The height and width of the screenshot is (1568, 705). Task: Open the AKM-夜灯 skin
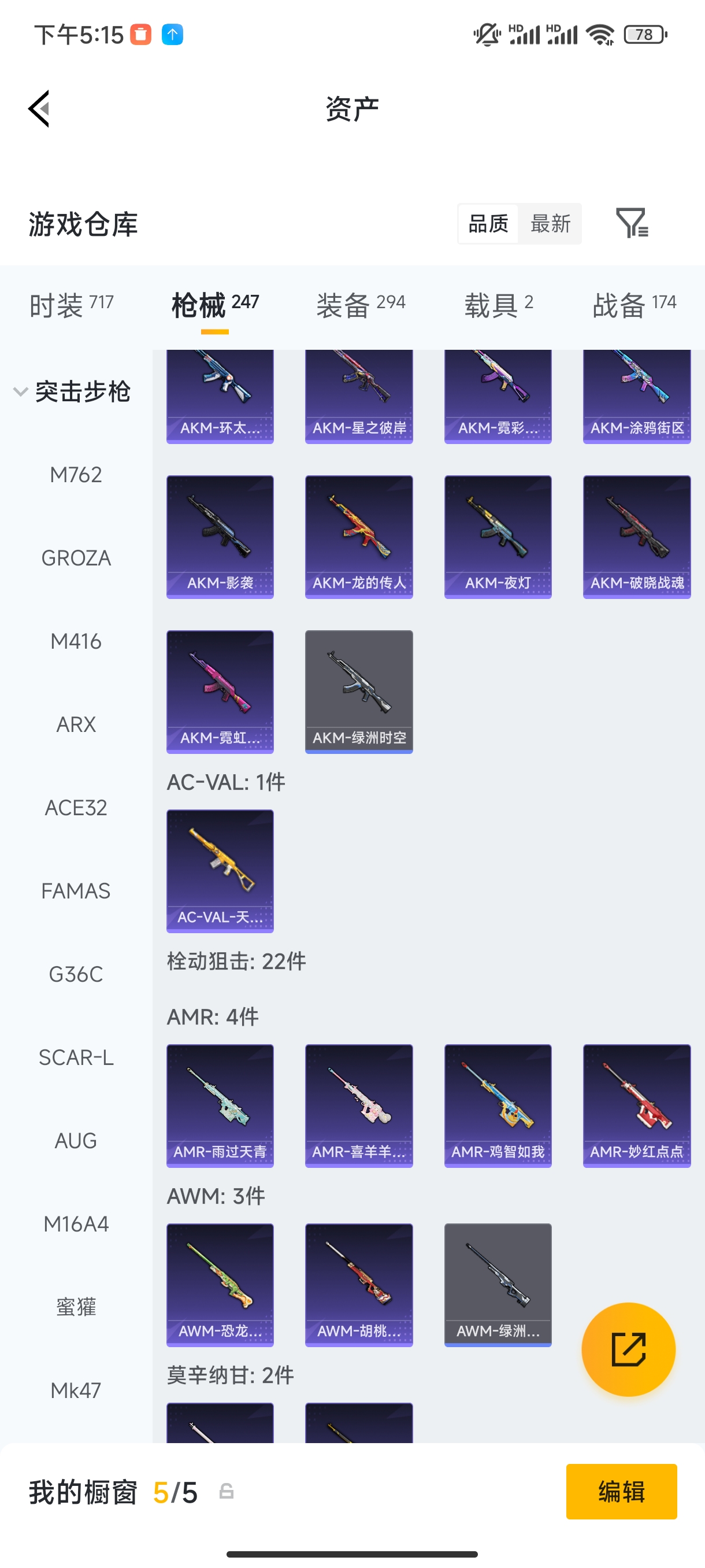click(498, 537)
